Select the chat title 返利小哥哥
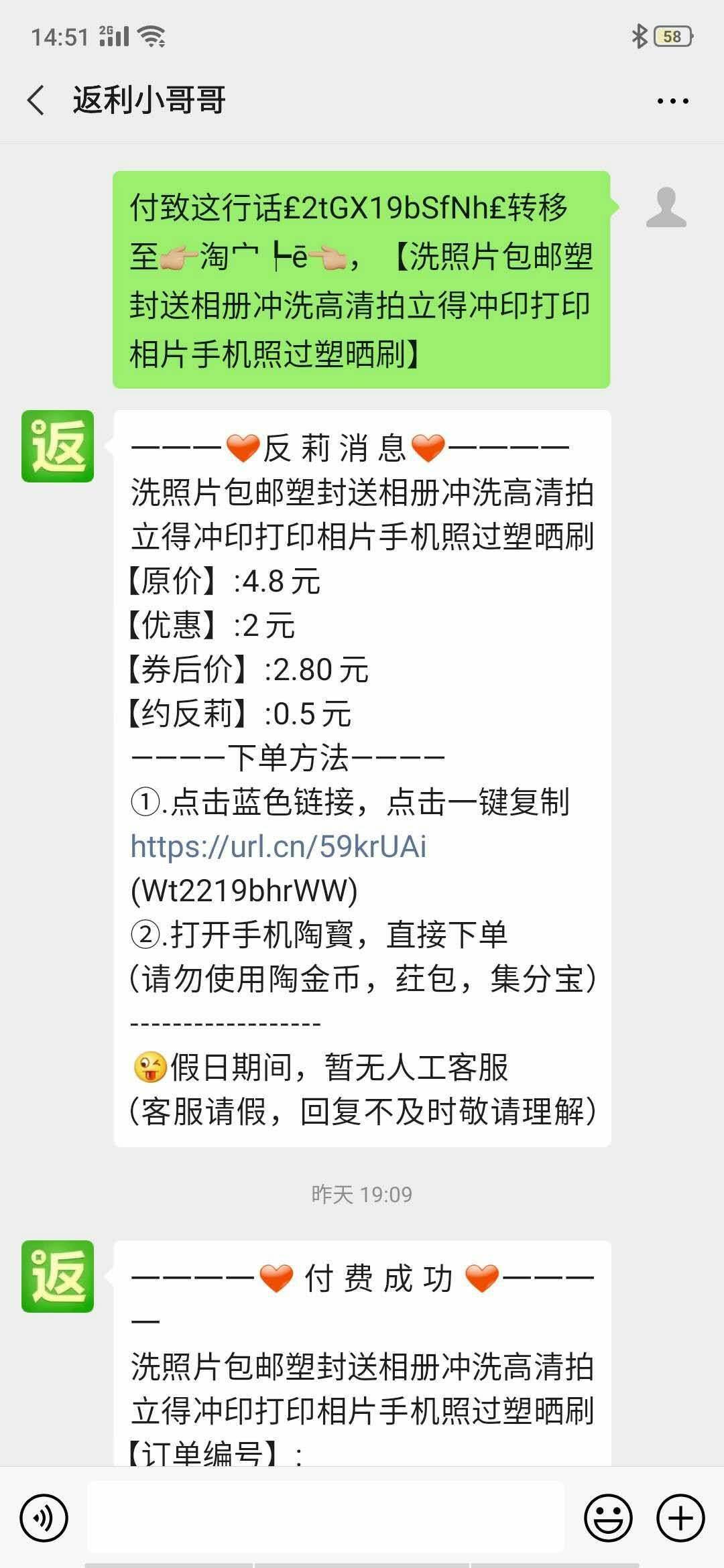This screenshot has height=1568, width=724. tap(149, 99)
